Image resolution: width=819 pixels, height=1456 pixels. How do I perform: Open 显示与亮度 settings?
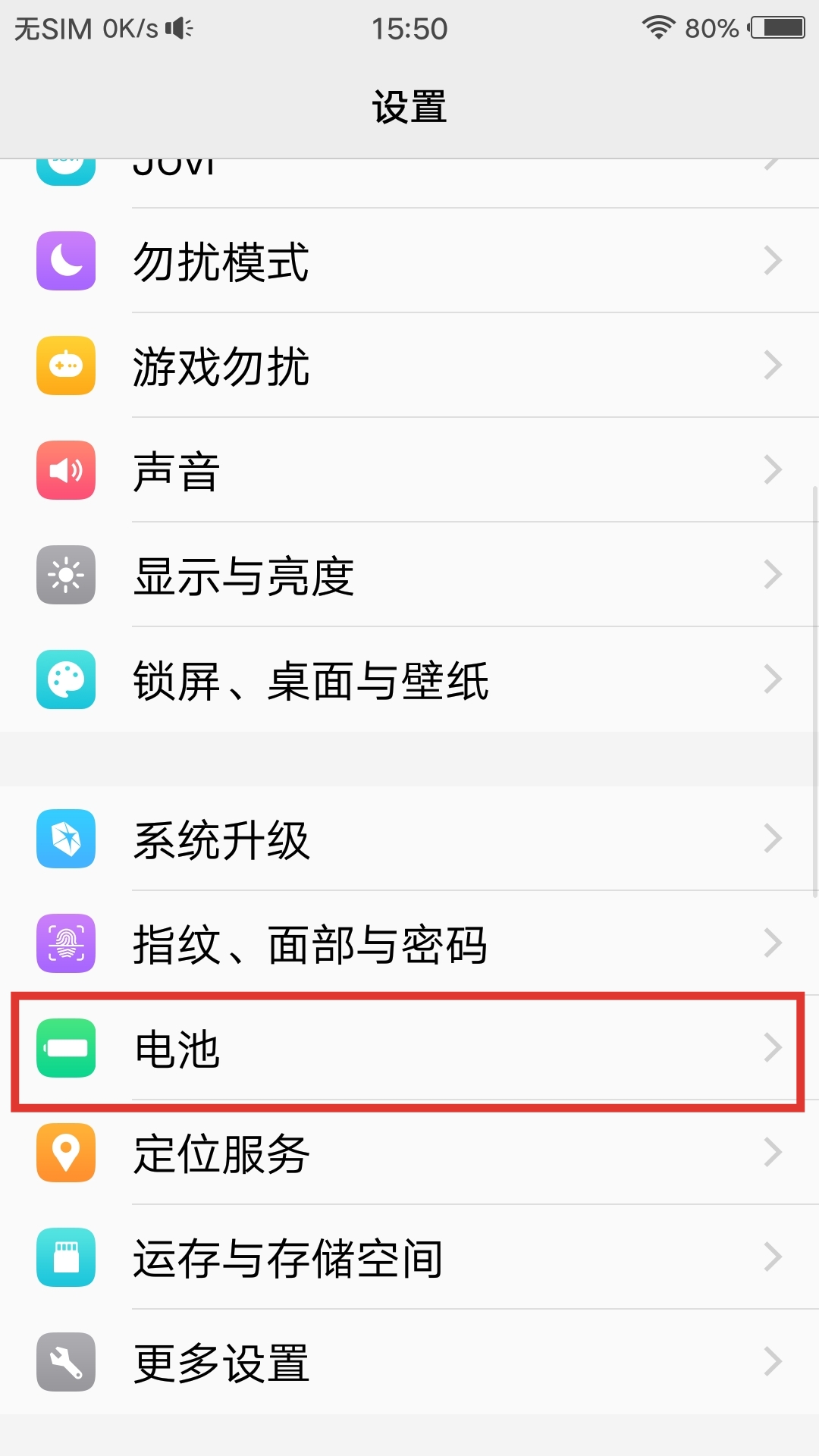point(409,576)
